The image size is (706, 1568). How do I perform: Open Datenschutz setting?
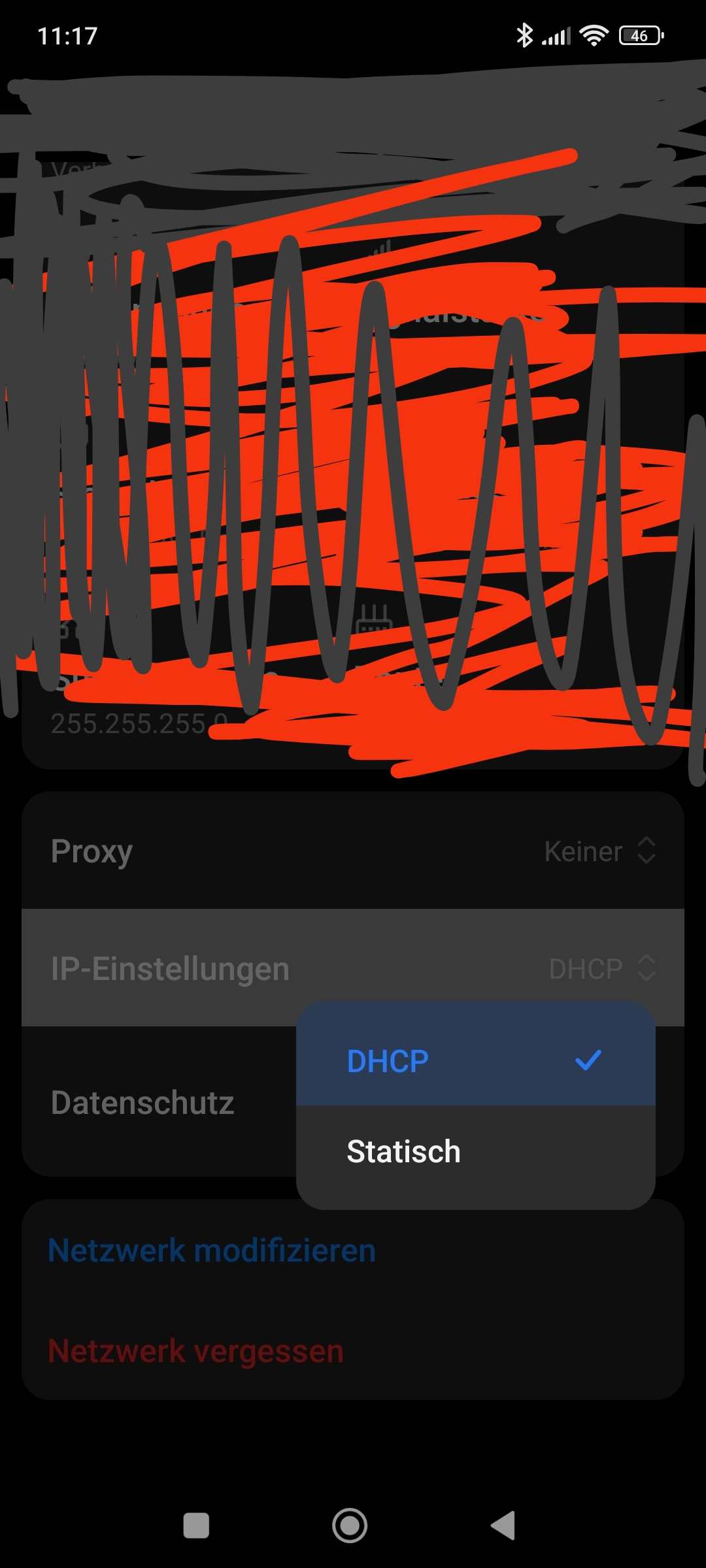143,1103
